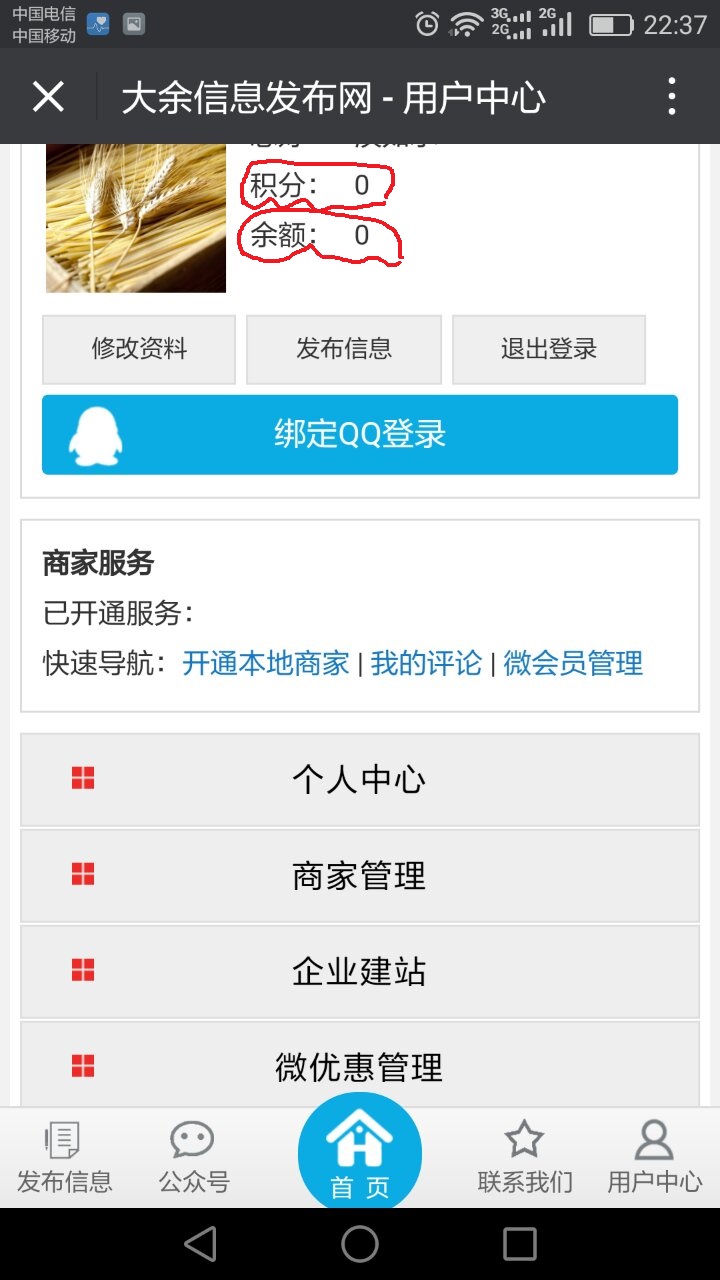The image size is (720, 1280).
Task: Close the 大余信息发布网 web page
Action: pos(48,97)
